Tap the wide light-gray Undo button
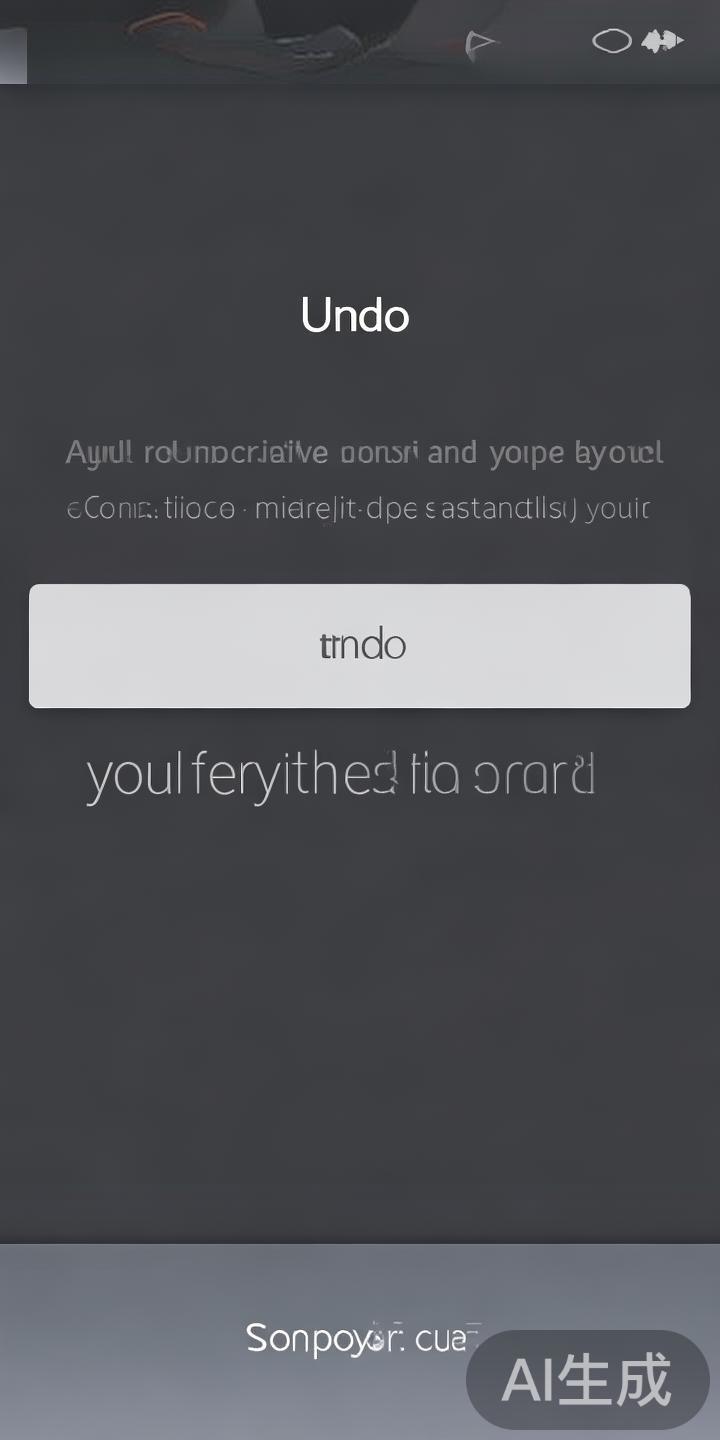The height and width of the screenshot is (1440, 720). (x=360, y=646)
